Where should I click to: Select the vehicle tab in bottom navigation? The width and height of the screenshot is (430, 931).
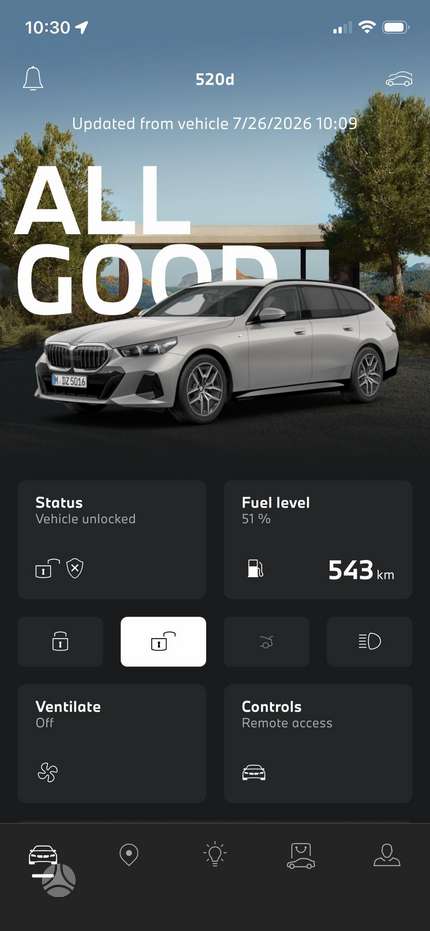43,856
